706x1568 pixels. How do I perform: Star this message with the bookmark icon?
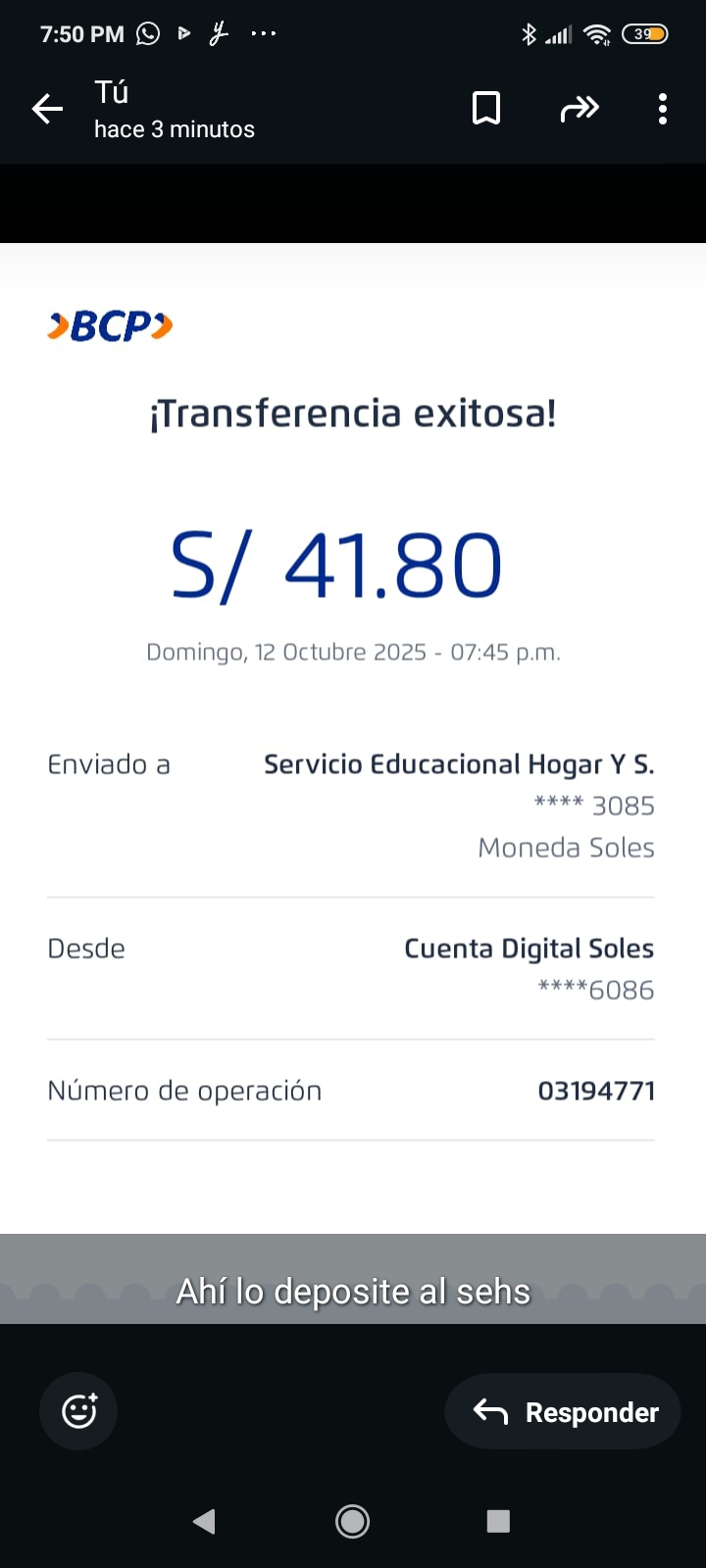486,109
